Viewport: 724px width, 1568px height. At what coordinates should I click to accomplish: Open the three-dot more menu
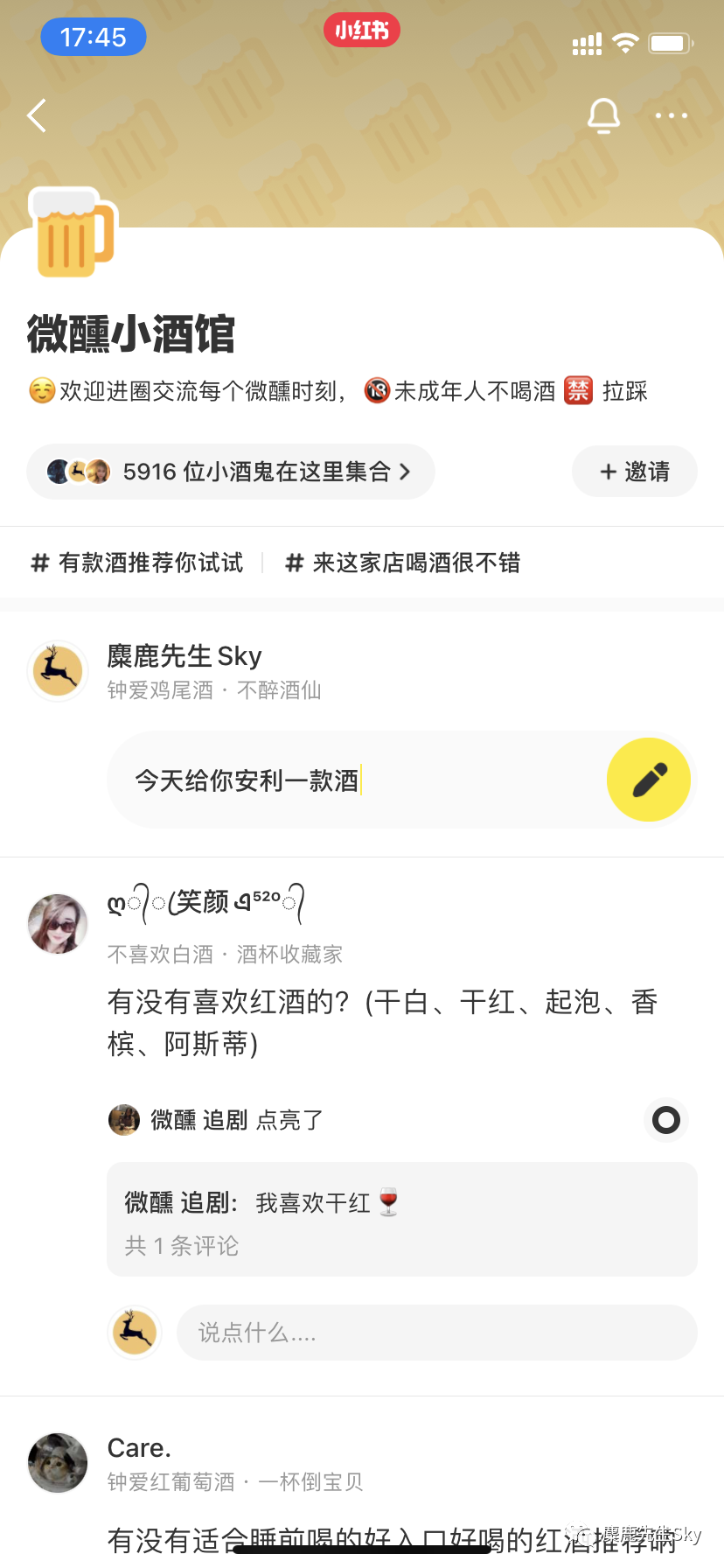(x=671, y=115)
